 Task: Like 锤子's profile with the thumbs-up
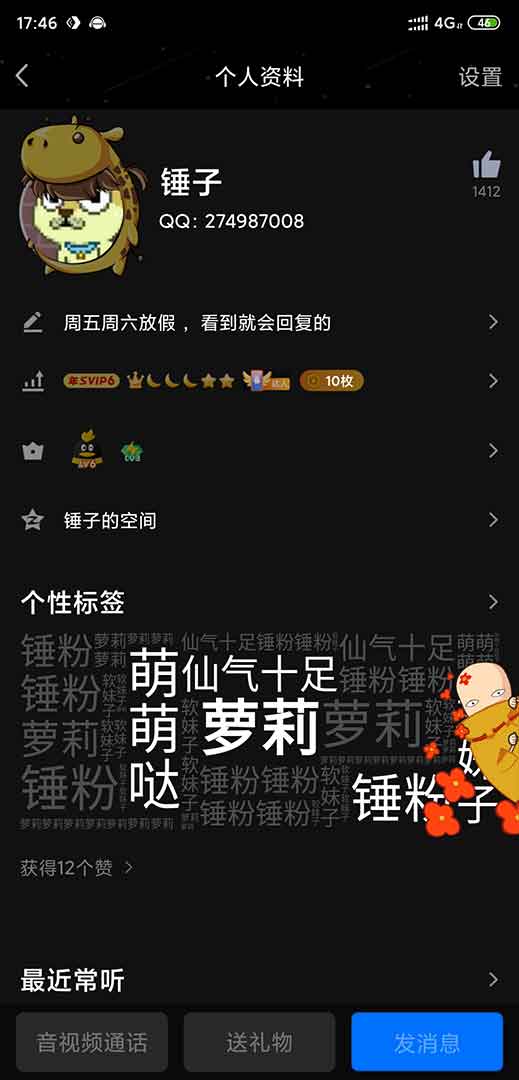[486, 165]
